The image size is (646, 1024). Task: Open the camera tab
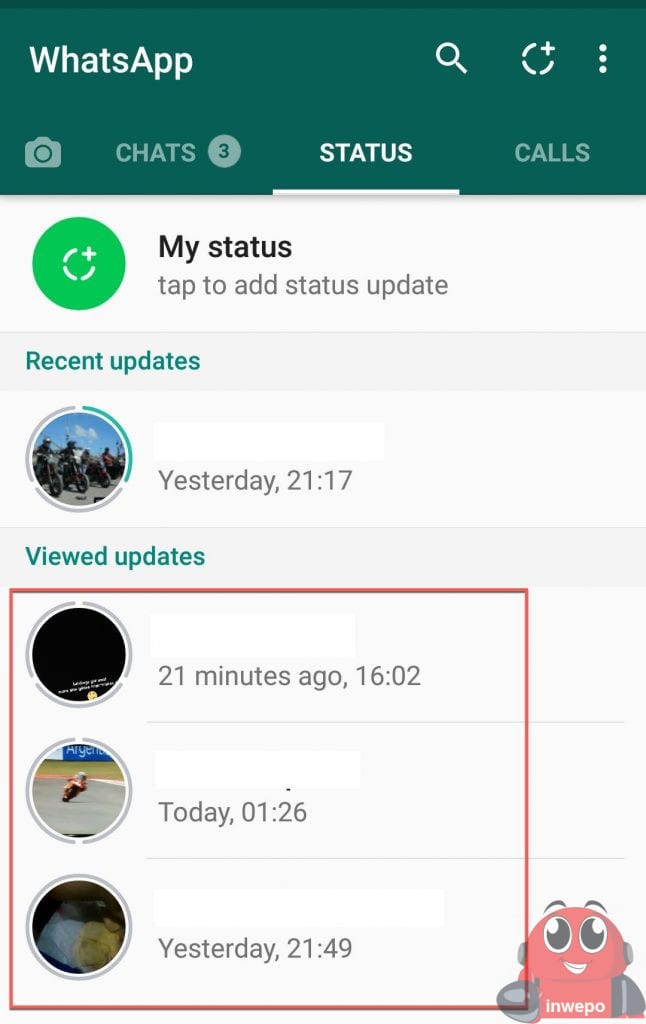point(42,153)
